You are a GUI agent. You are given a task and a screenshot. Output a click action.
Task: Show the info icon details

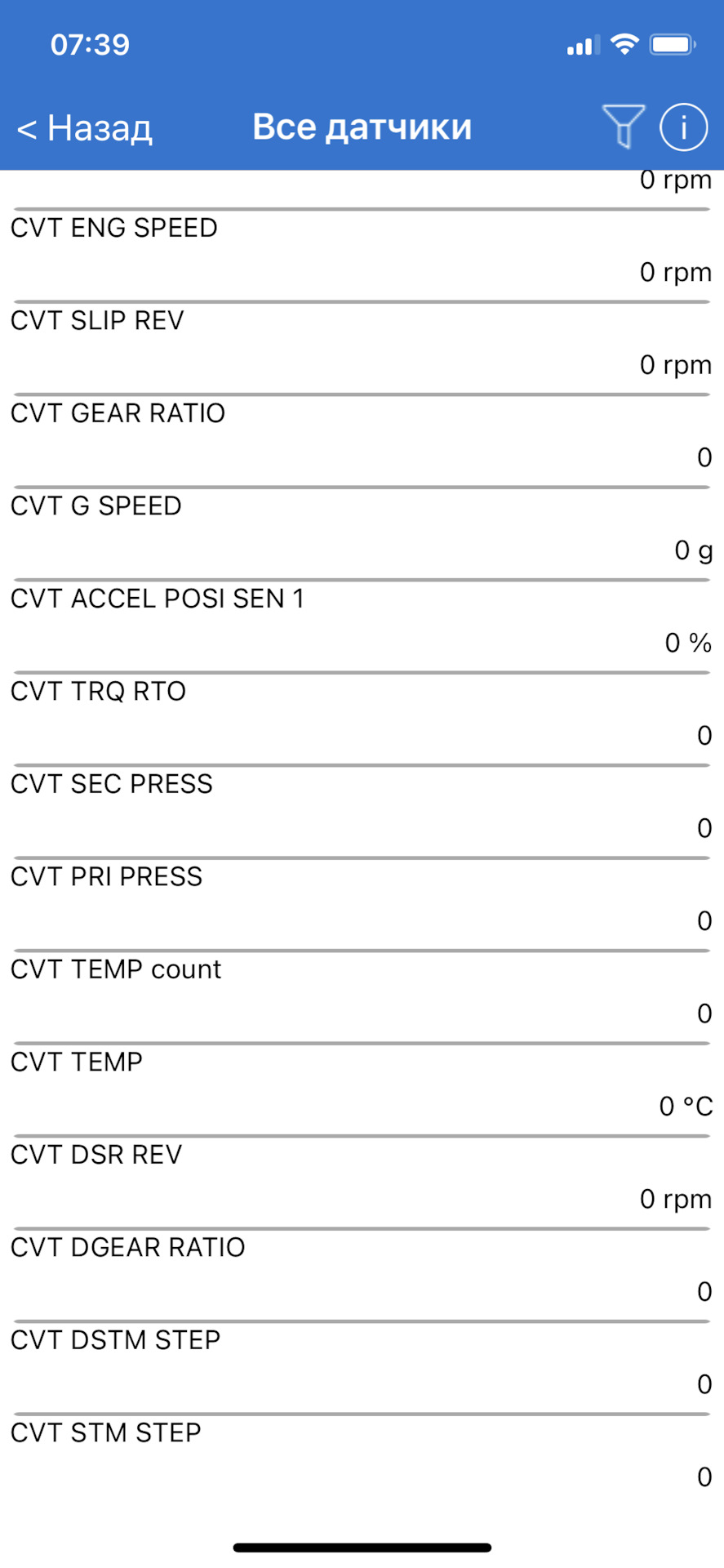coord(683,127)
